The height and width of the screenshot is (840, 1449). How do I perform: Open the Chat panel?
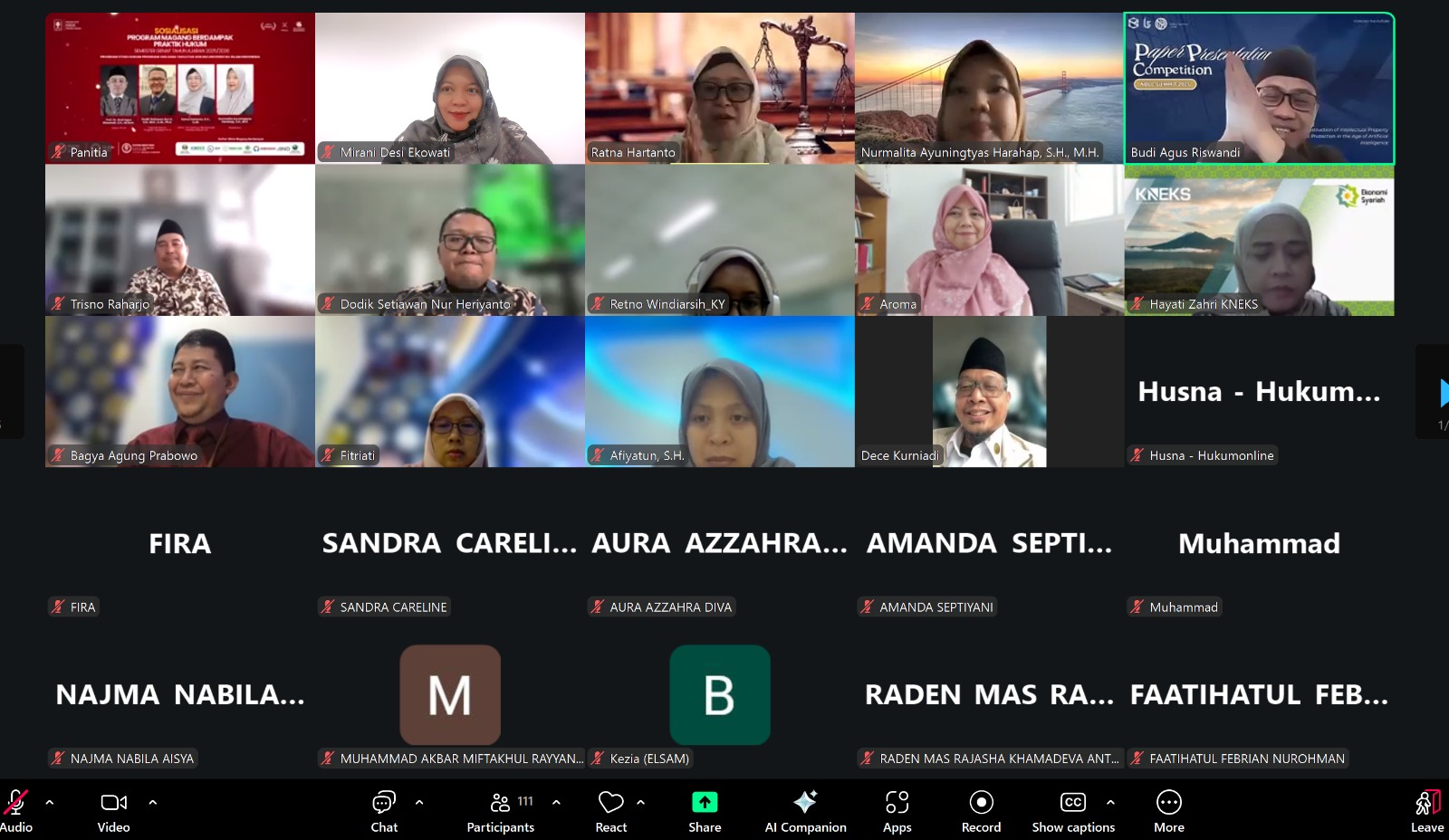click(384, 810)
